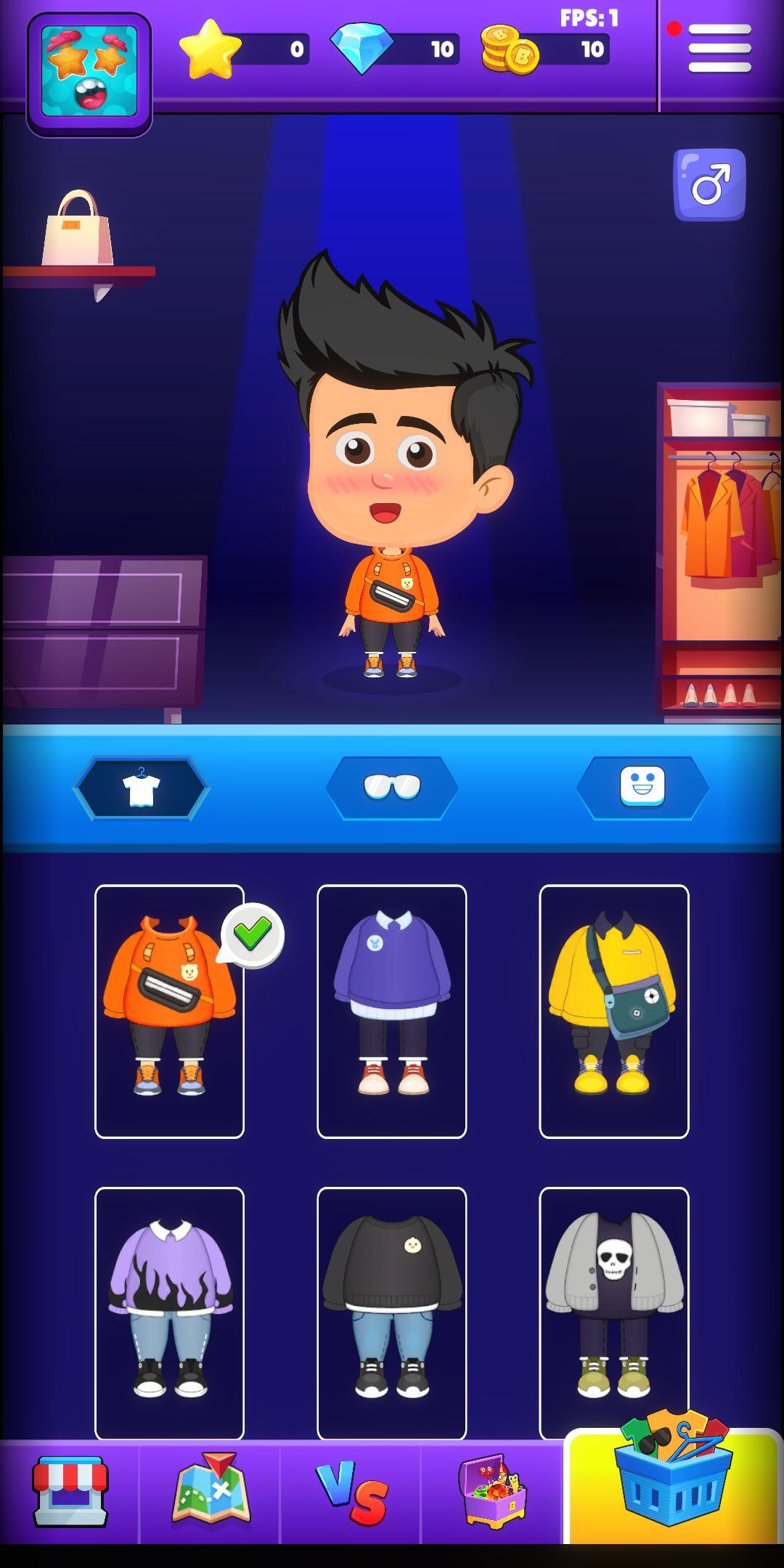
Task: Select the black sweater outfit
Action: tap(392, 1312)
